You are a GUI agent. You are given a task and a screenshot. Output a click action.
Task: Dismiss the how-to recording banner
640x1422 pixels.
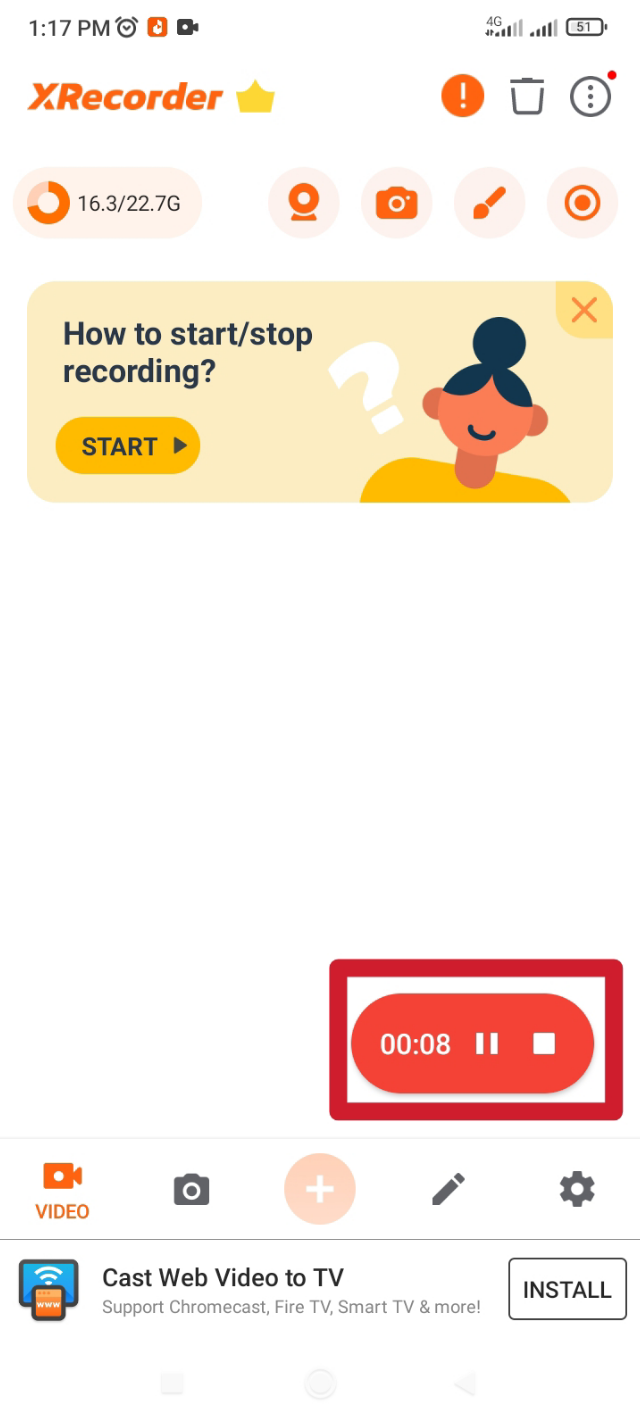pos(584,310)
